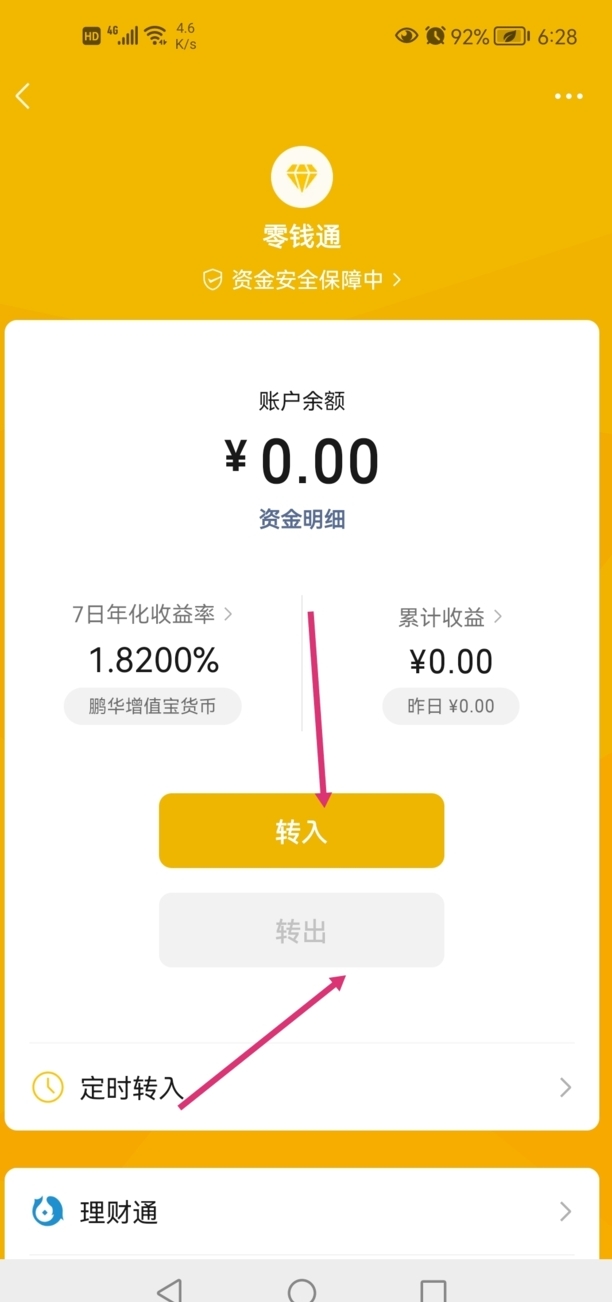Open the 累计收益 earnings details

(x=450, y=617)
